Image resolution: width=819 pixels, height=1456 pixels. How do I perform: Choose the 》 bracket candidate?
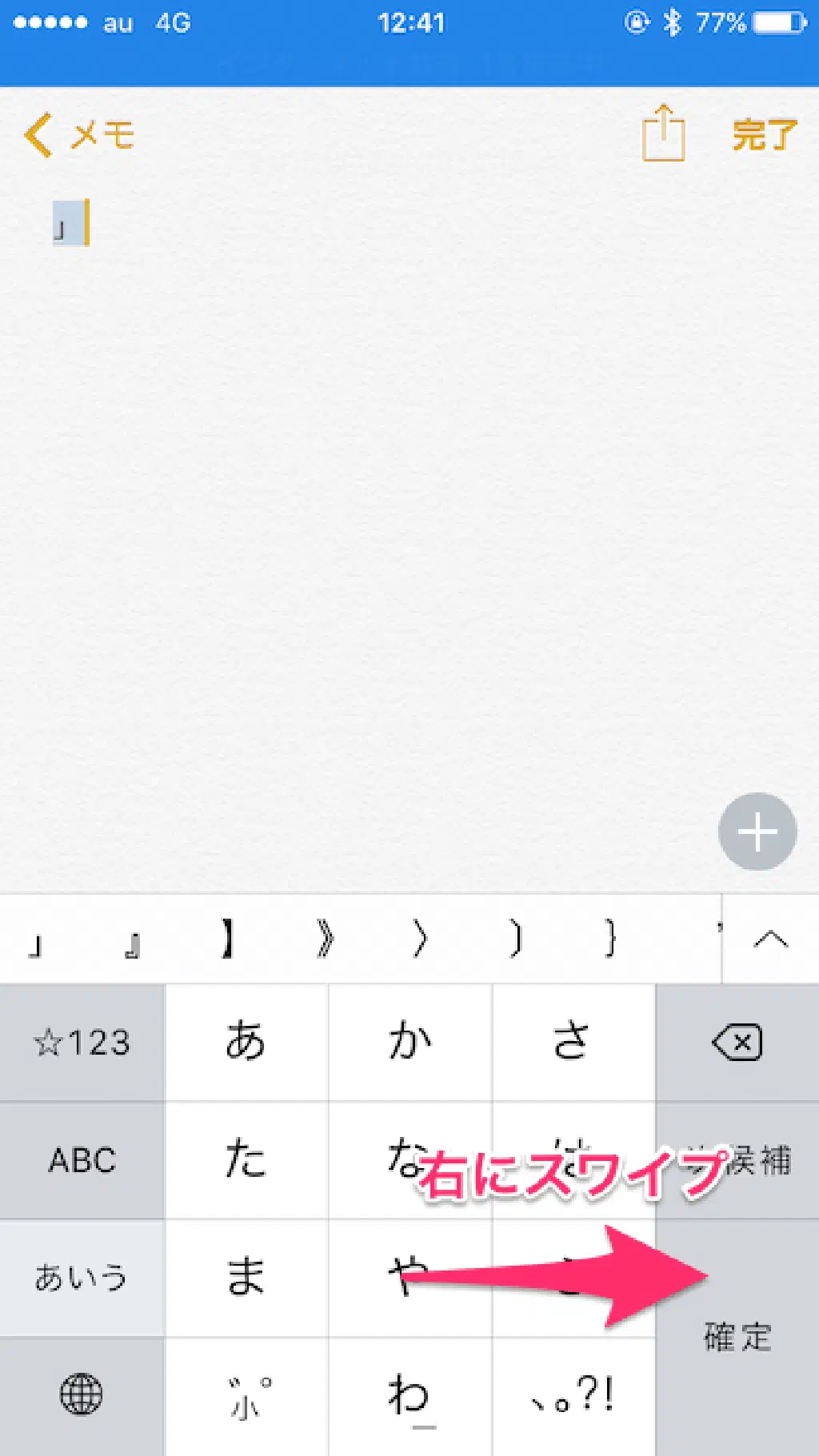[325, 939]
